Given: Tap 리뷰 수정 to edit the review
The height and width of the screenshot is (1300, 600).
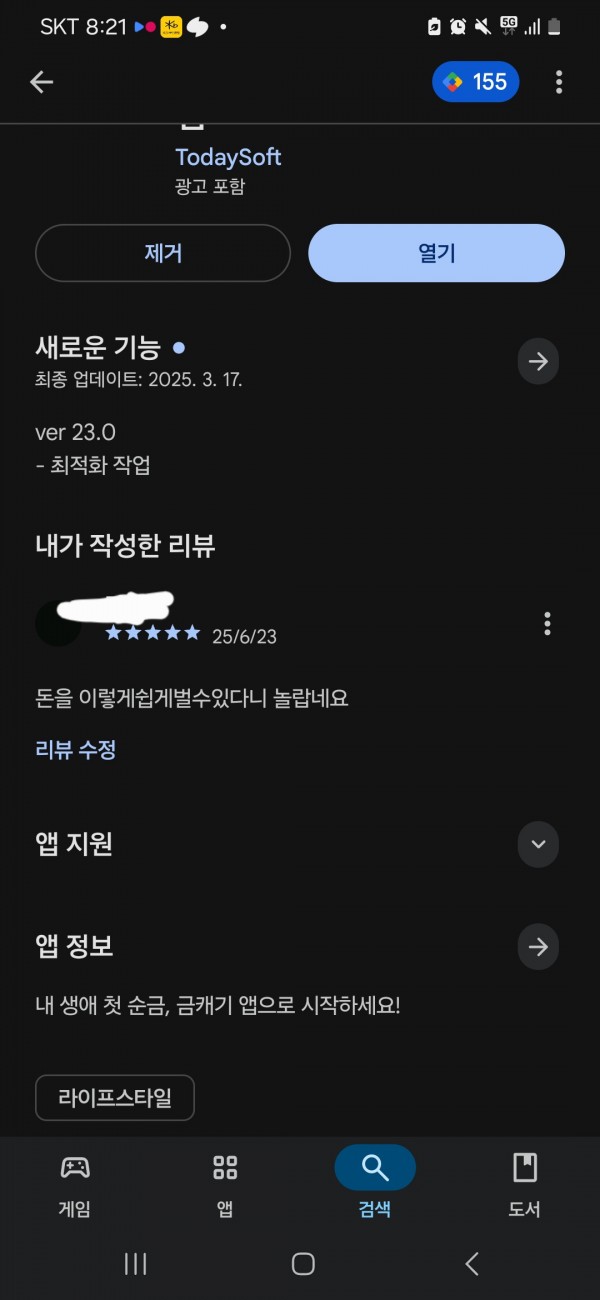Looking at the screenshot, I should (76, 750).
